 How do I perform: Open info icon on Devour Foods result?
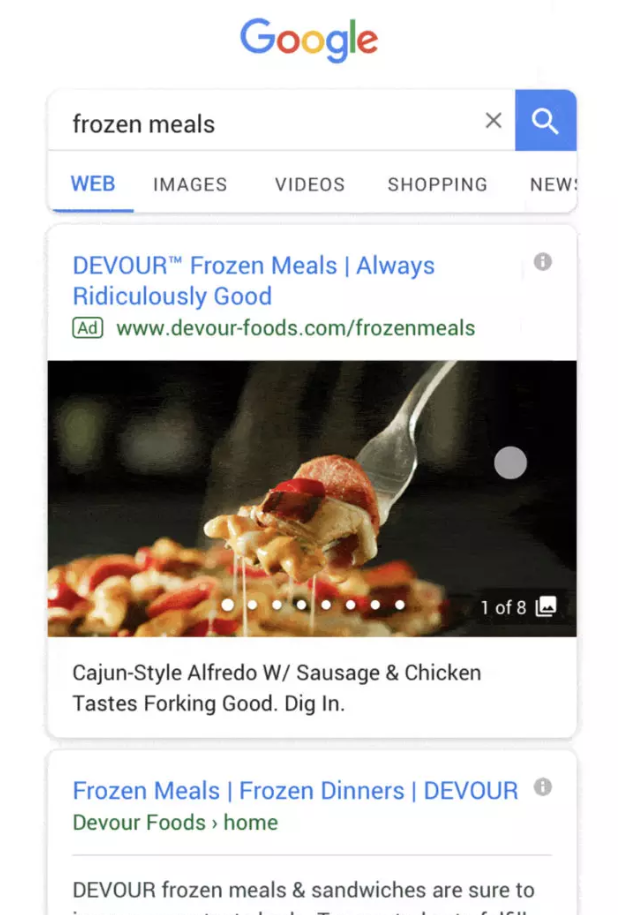point(543,787)
